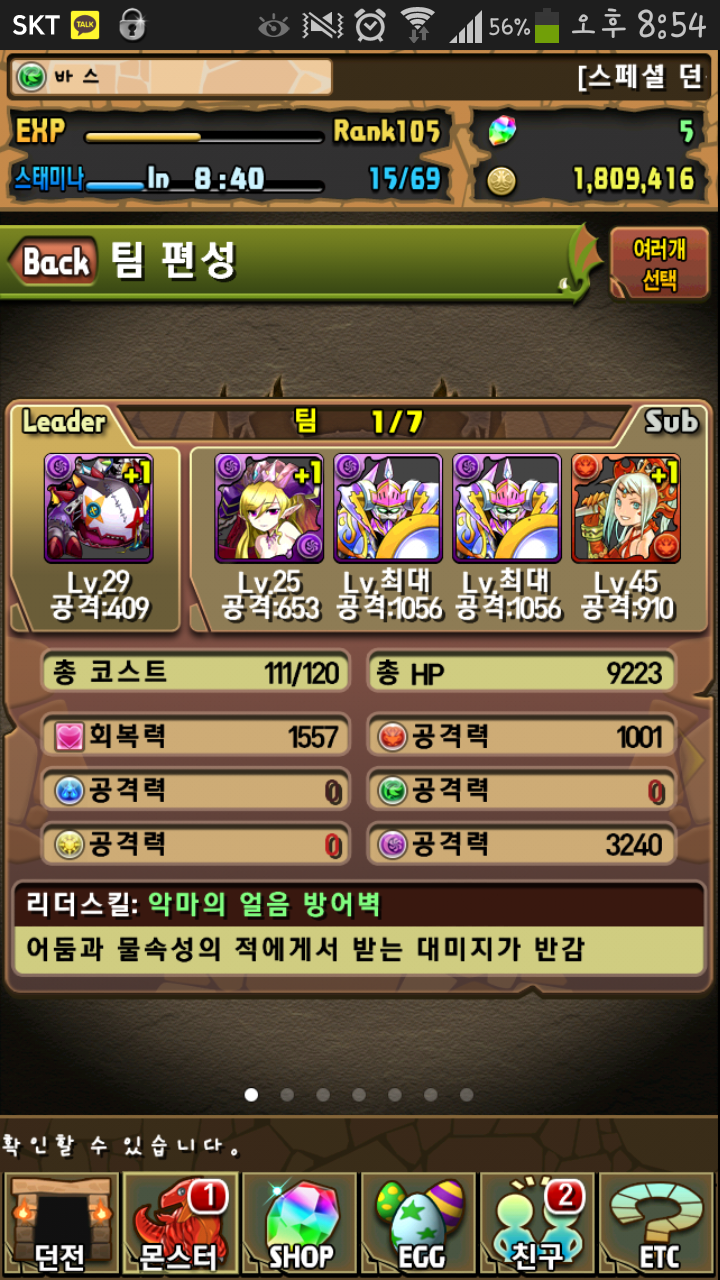Select the first Lv.최대 knight sub monster

[388, 508]
